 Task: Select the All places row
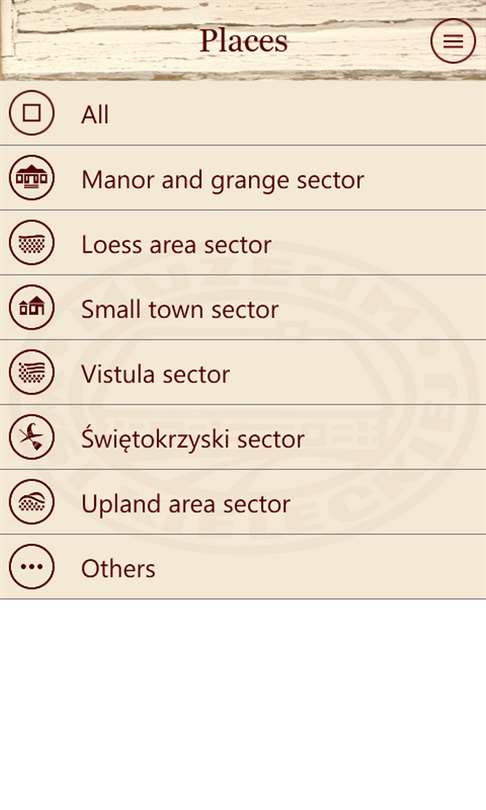pyautogui.click(x=243, y=113)
